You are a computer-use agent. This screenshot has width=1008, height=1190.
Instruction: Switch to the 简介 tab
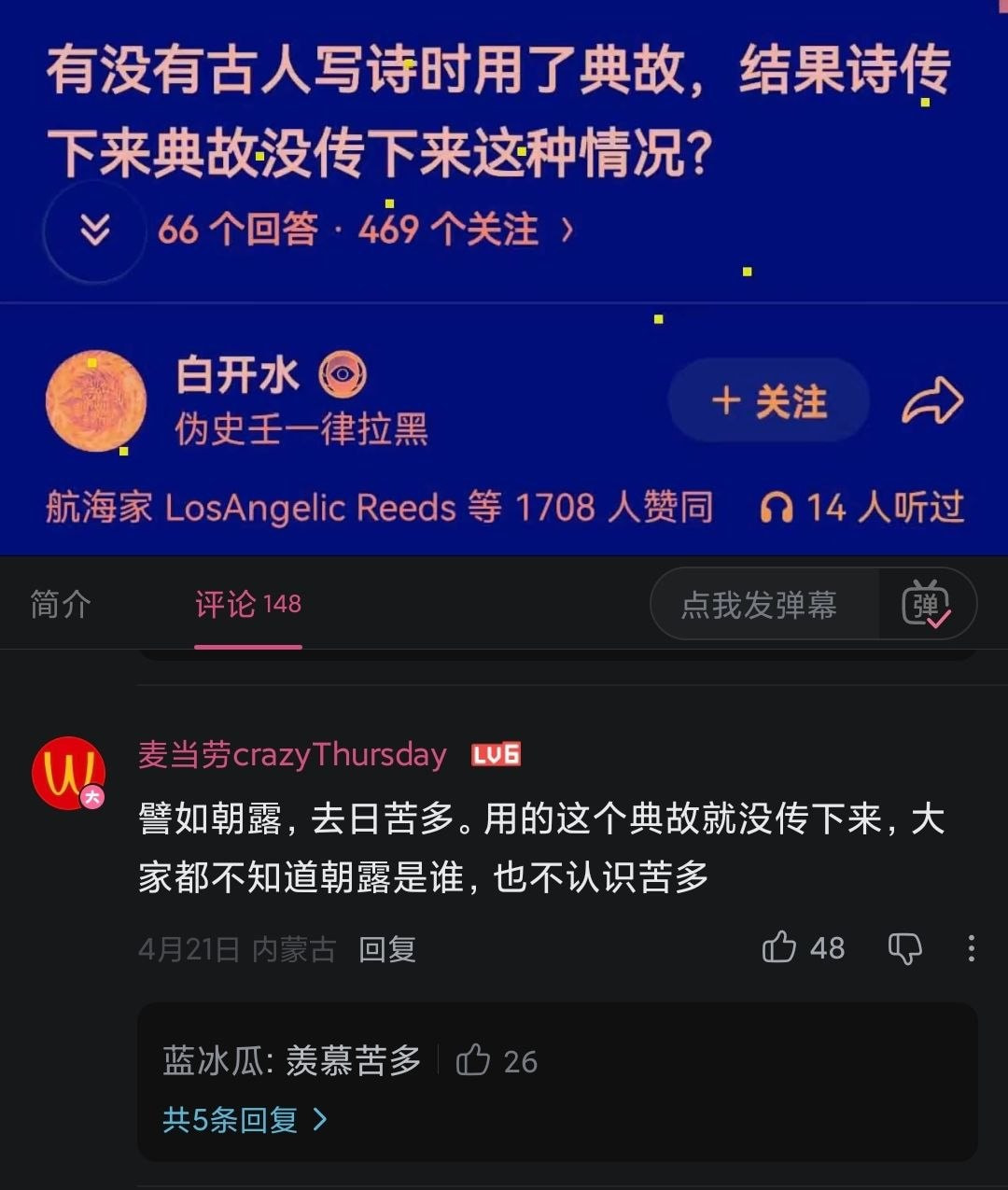pos(61,605)
